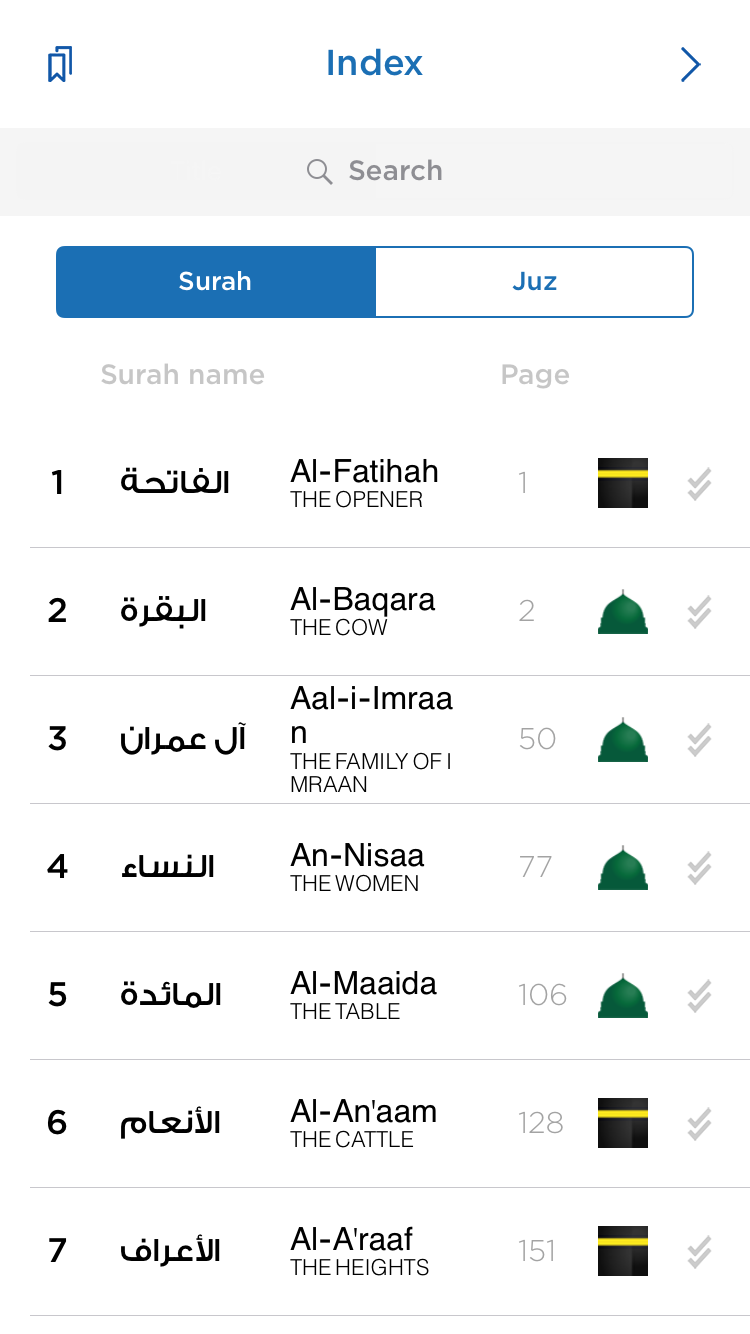Click the Kaaba icon beside Al-Fatihah
The height and width of the screenshot is (1334, 750).
tap(622, 483)
